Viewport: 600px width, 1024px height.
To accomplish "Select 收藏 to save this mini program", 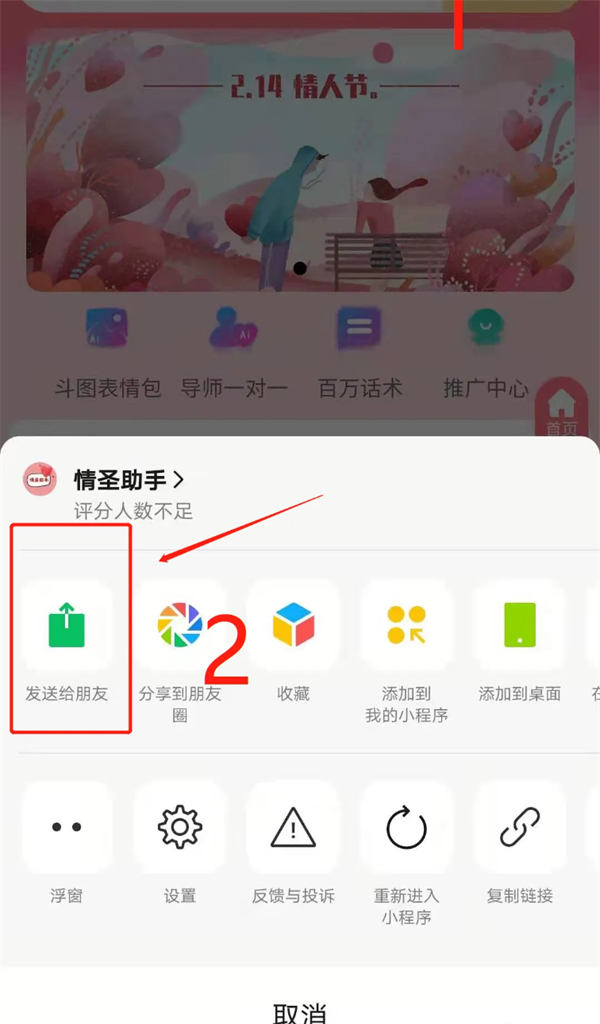I will pyautogui.click(x=294, y=627).
